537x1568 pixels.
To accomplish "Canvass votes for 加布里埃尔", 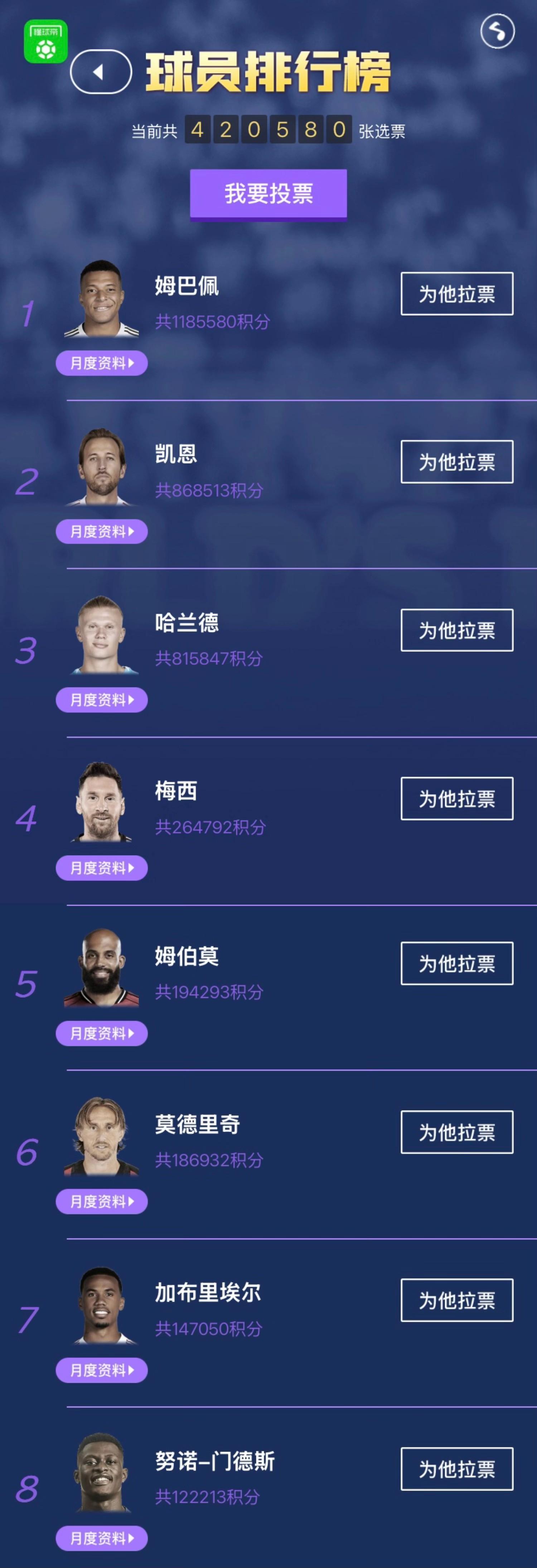I will 457,1300.
